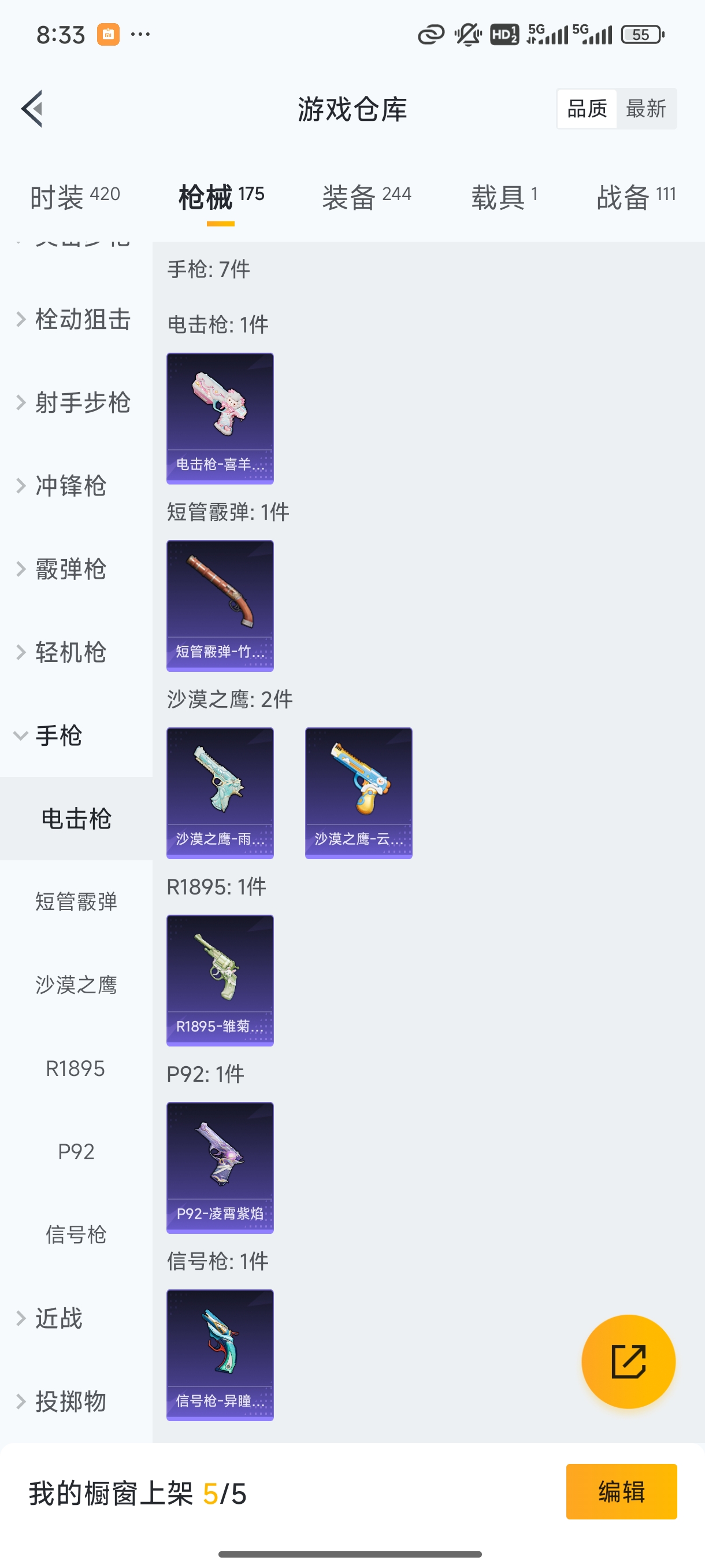Tap the R1895-雏菊 revolver item
The image size is (705, 1568).
tap(220, 981)
